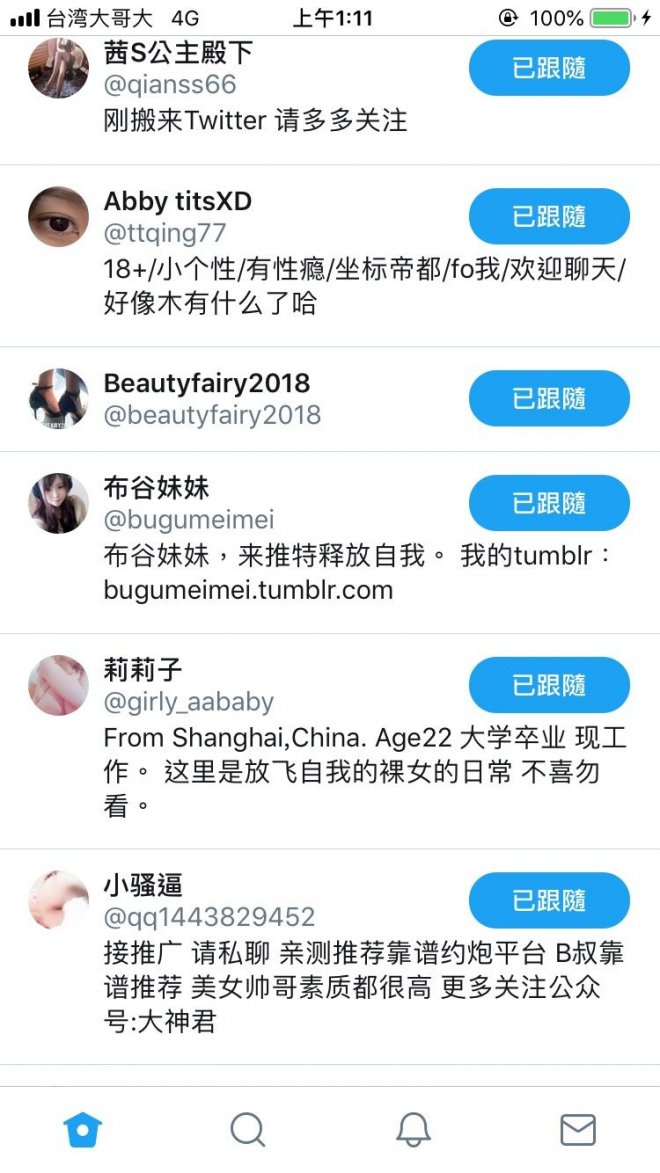View the @bugumeimei profile avatar
The height and width of the screenshot is (1173, 660).
click(x=58, y=503)
